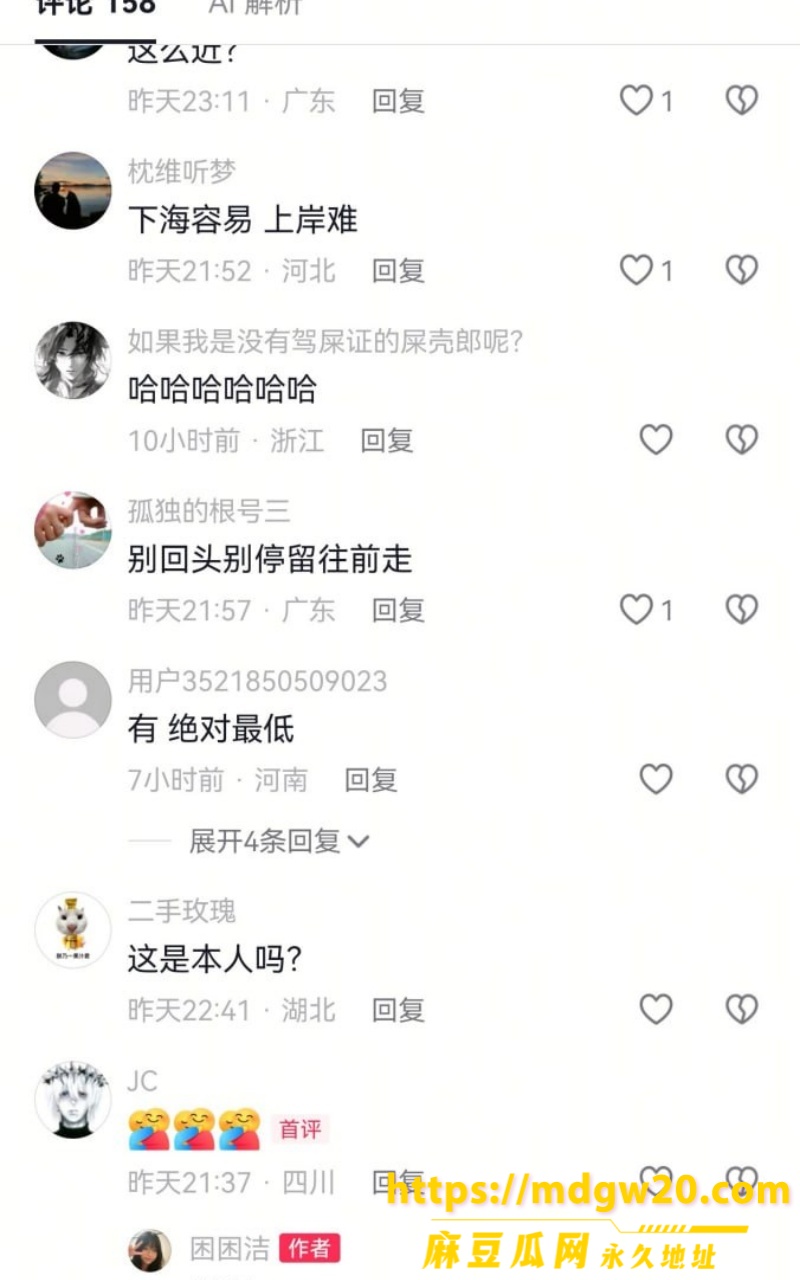Like the 哈哈哈哈哈哈 comment
800x1280 pixels.
coord(656,440)
